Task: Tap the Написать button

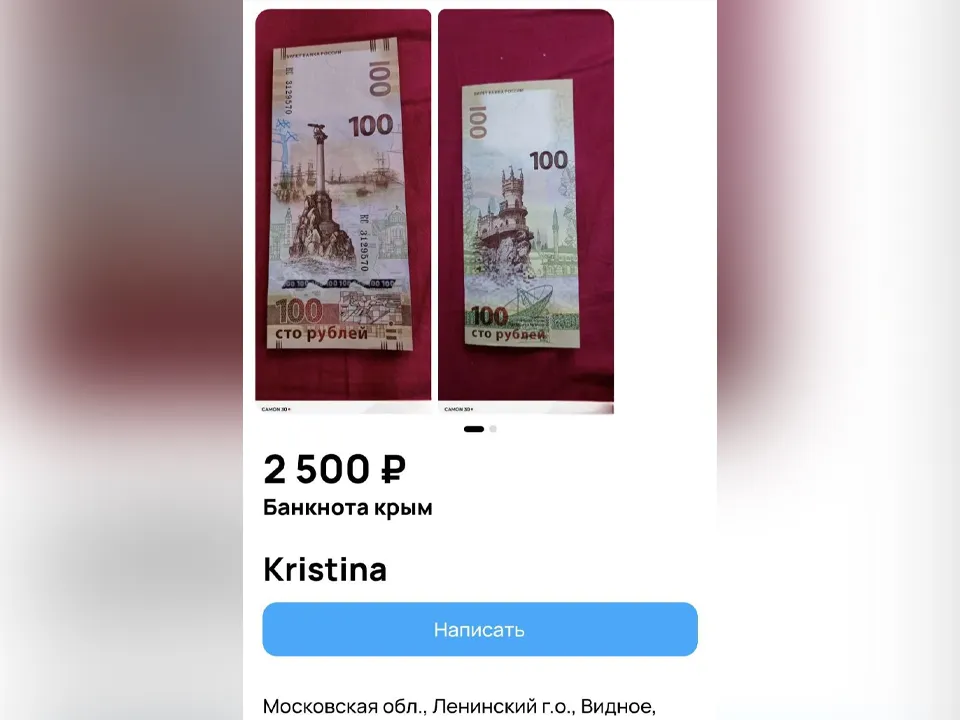Action: (x=480, y=629)
